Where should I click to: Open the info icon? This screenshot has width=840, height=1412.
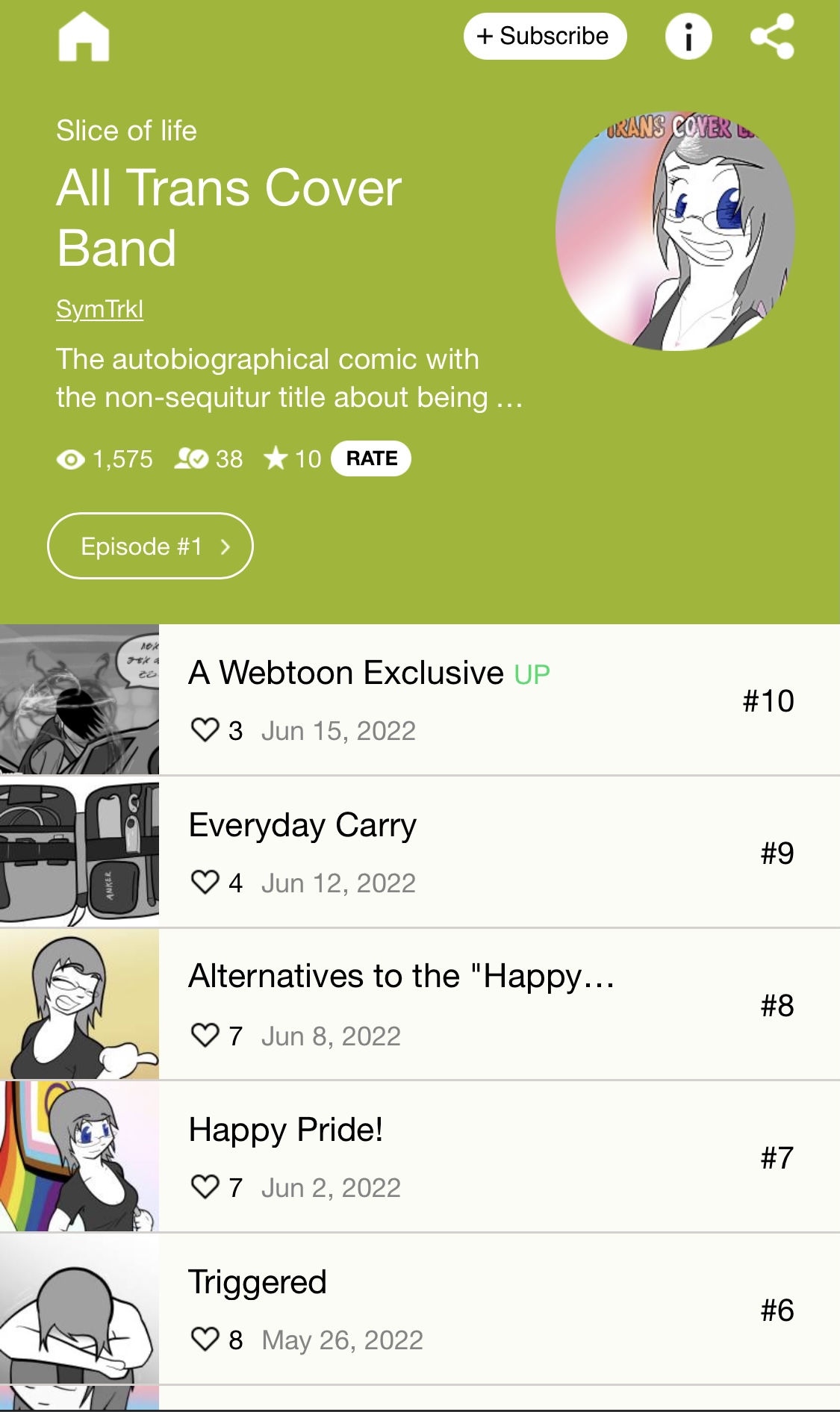688,37
